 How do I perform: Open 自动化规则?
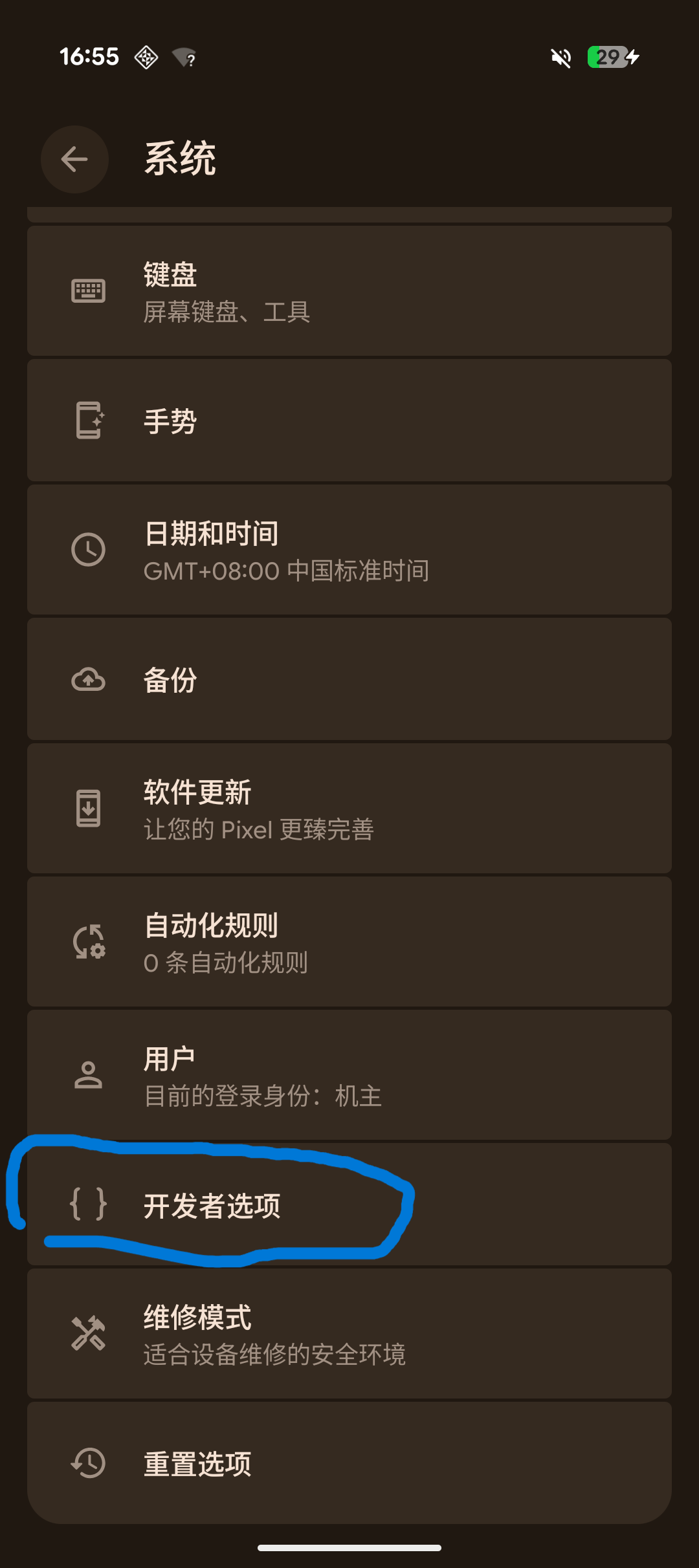[x=349, y=942]
